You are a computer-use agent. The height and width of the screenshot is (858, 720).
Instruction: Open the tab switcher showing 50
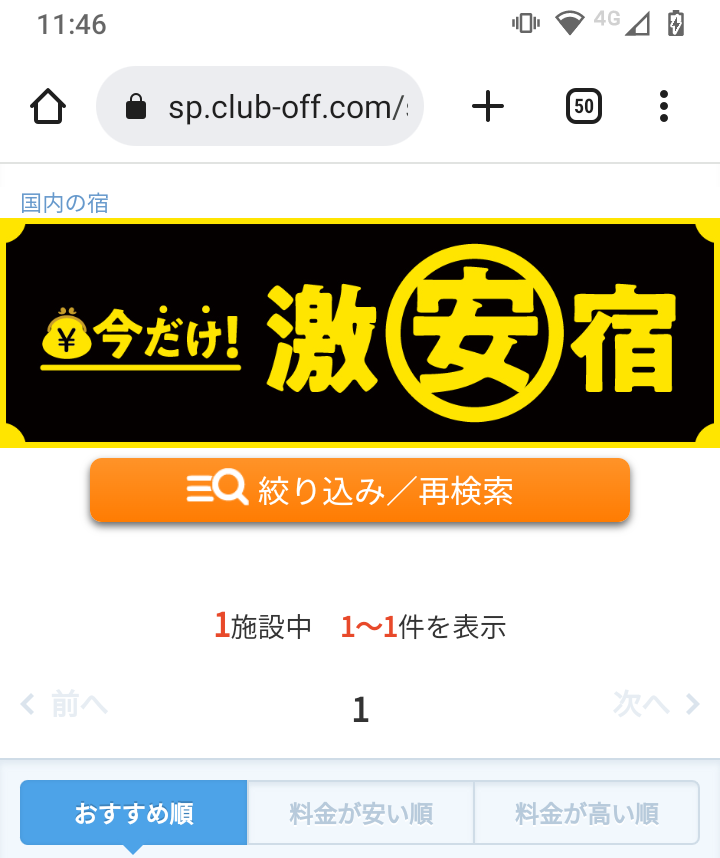584,106
